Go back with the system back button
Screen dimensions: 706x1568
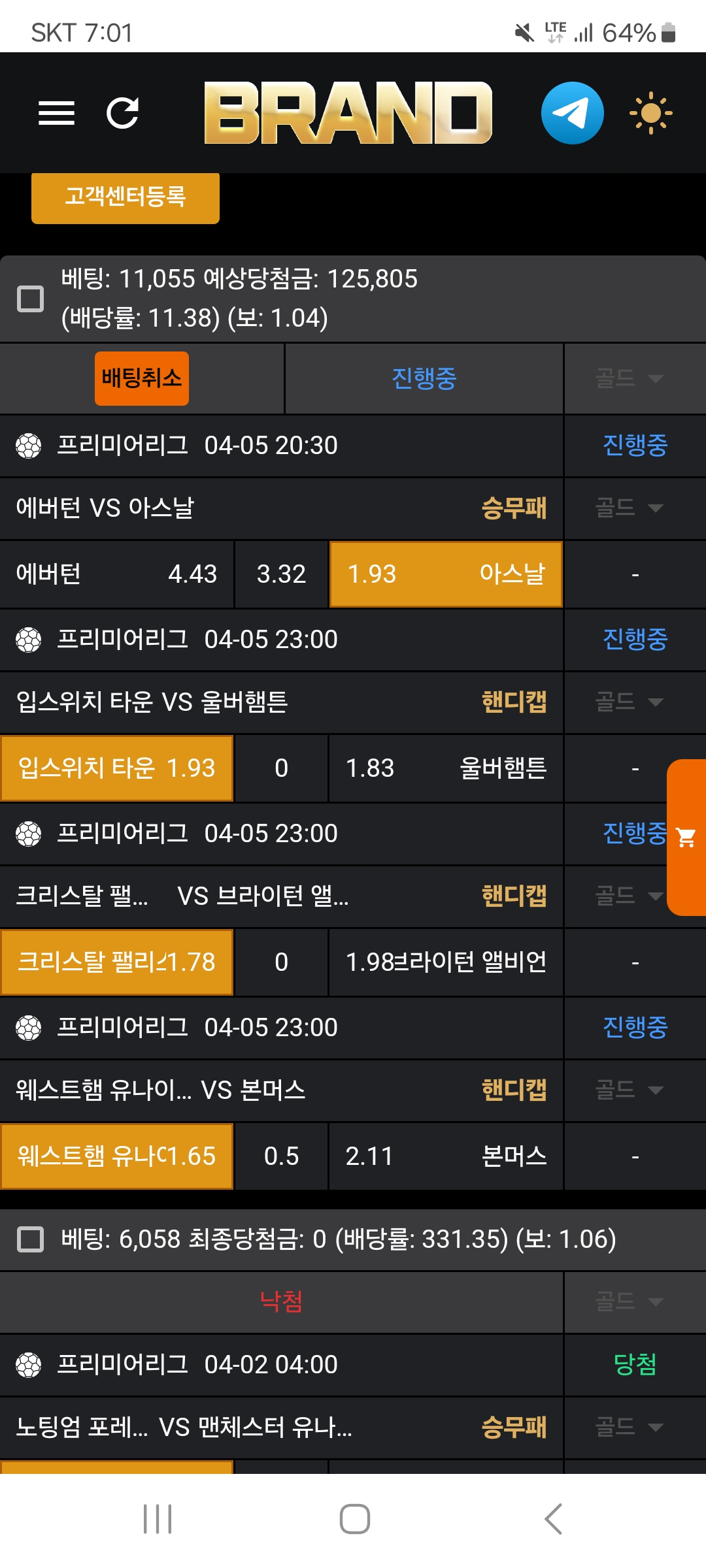point(553,1519)
